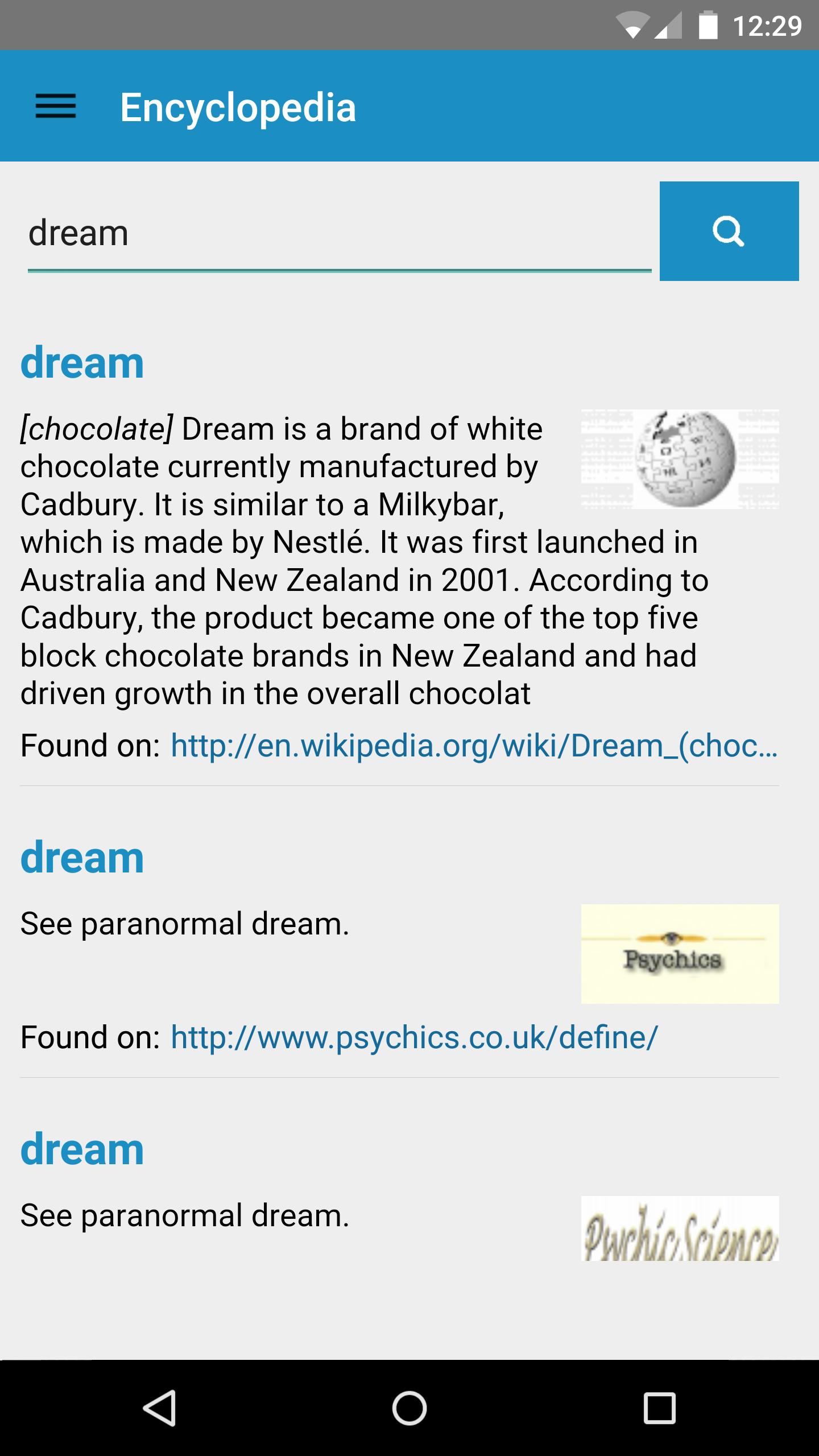Open the Wikipedia Dream chocolate link
819x1456 pixels.
click(473, 746)
